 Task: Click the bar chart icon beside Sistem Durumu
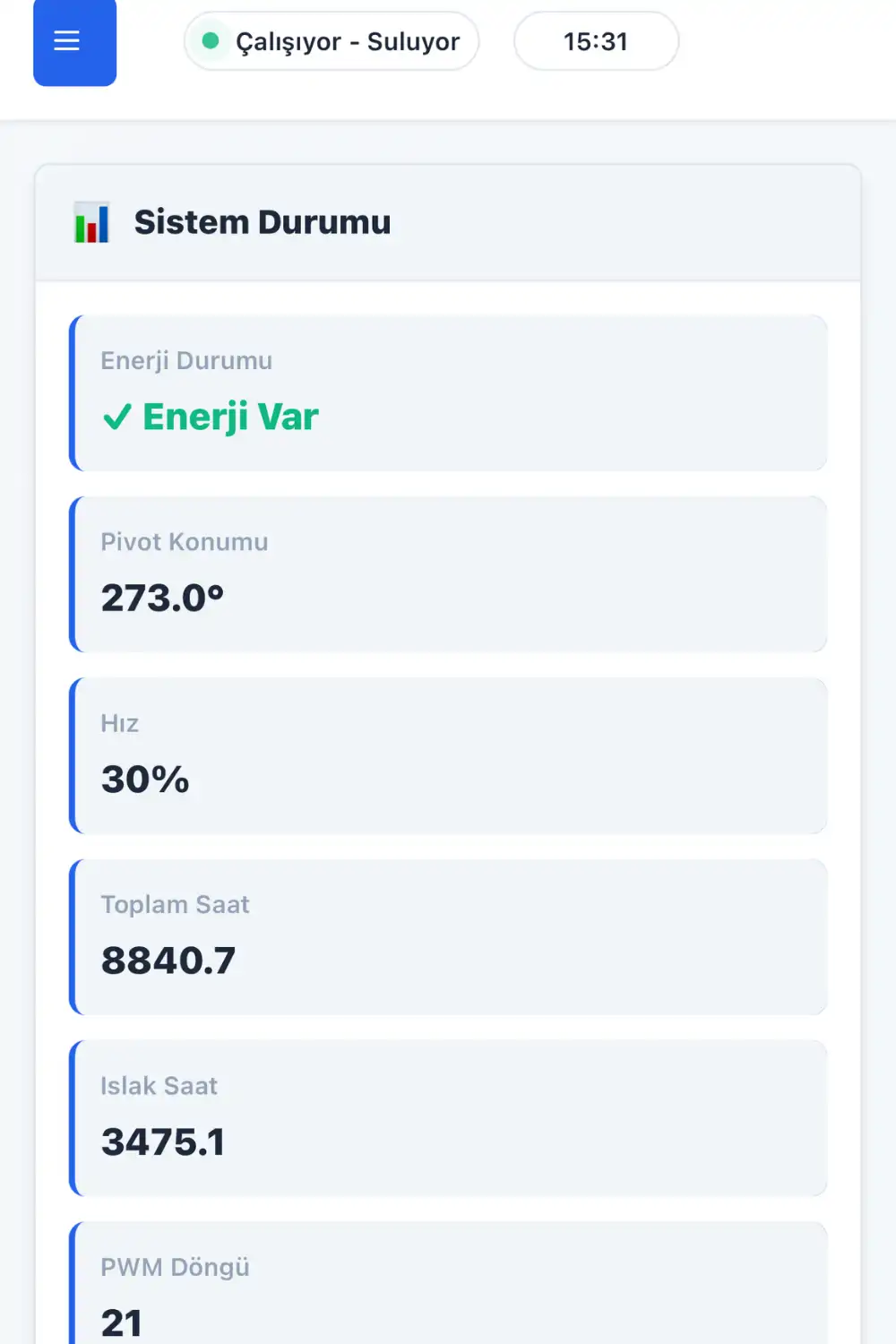click(92, 223)
